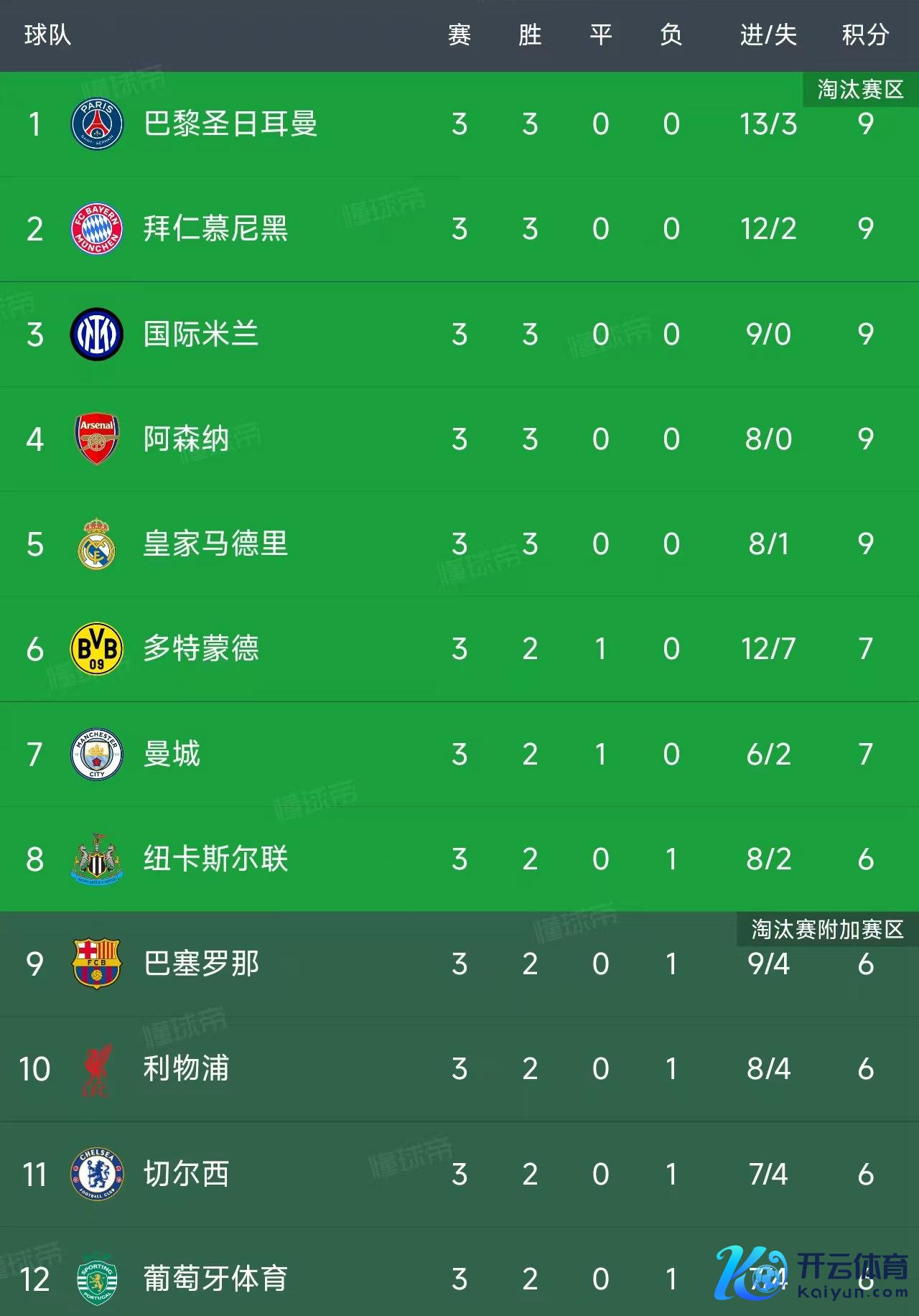This screenshot has height=1316, width=919.
Task: Open the Barcelona (巴塞罗那) team row
Action: click(x=201, y=964)
